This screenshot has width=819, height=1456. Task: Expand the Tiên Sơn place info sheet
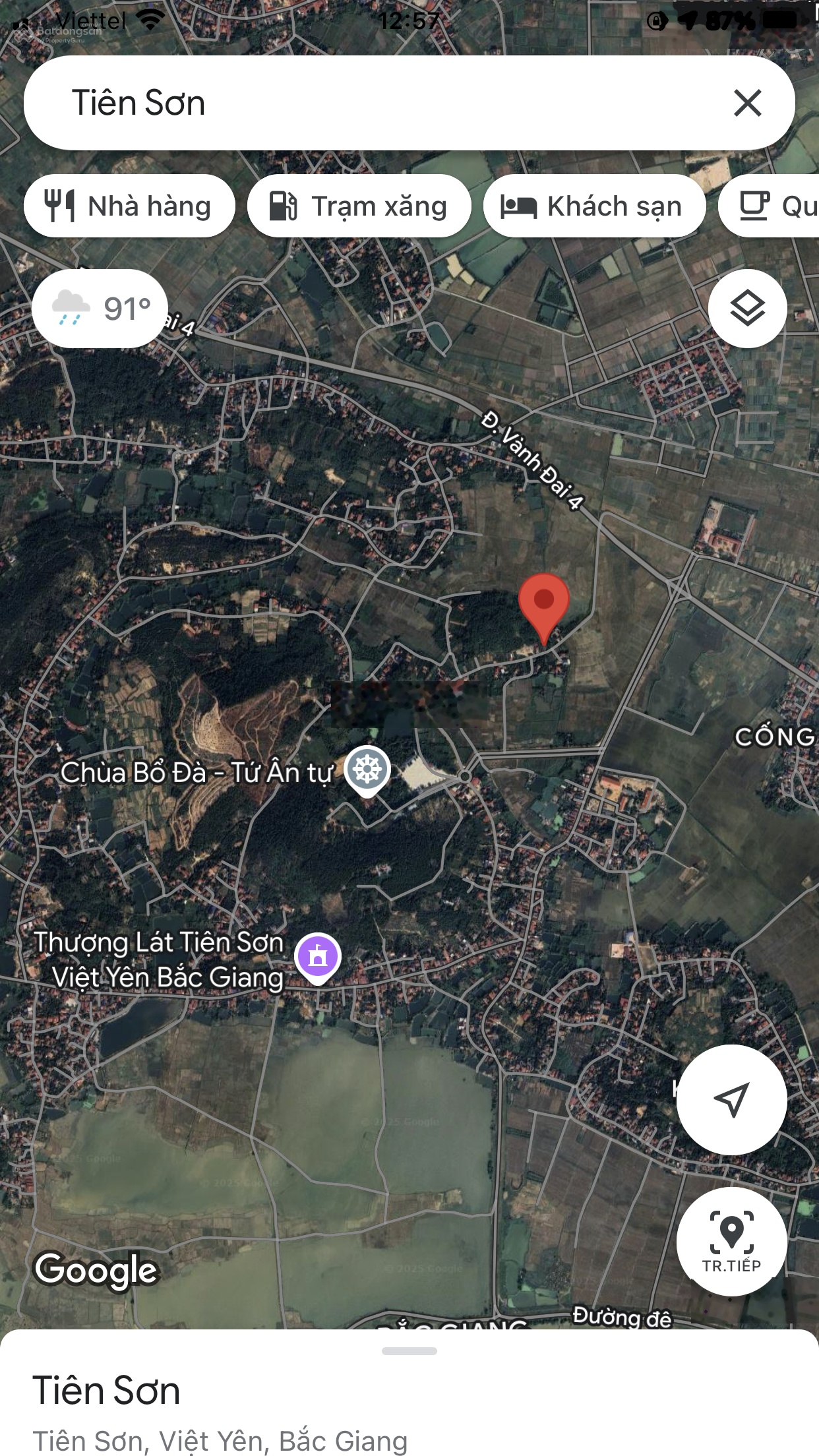coord(409,1352)
